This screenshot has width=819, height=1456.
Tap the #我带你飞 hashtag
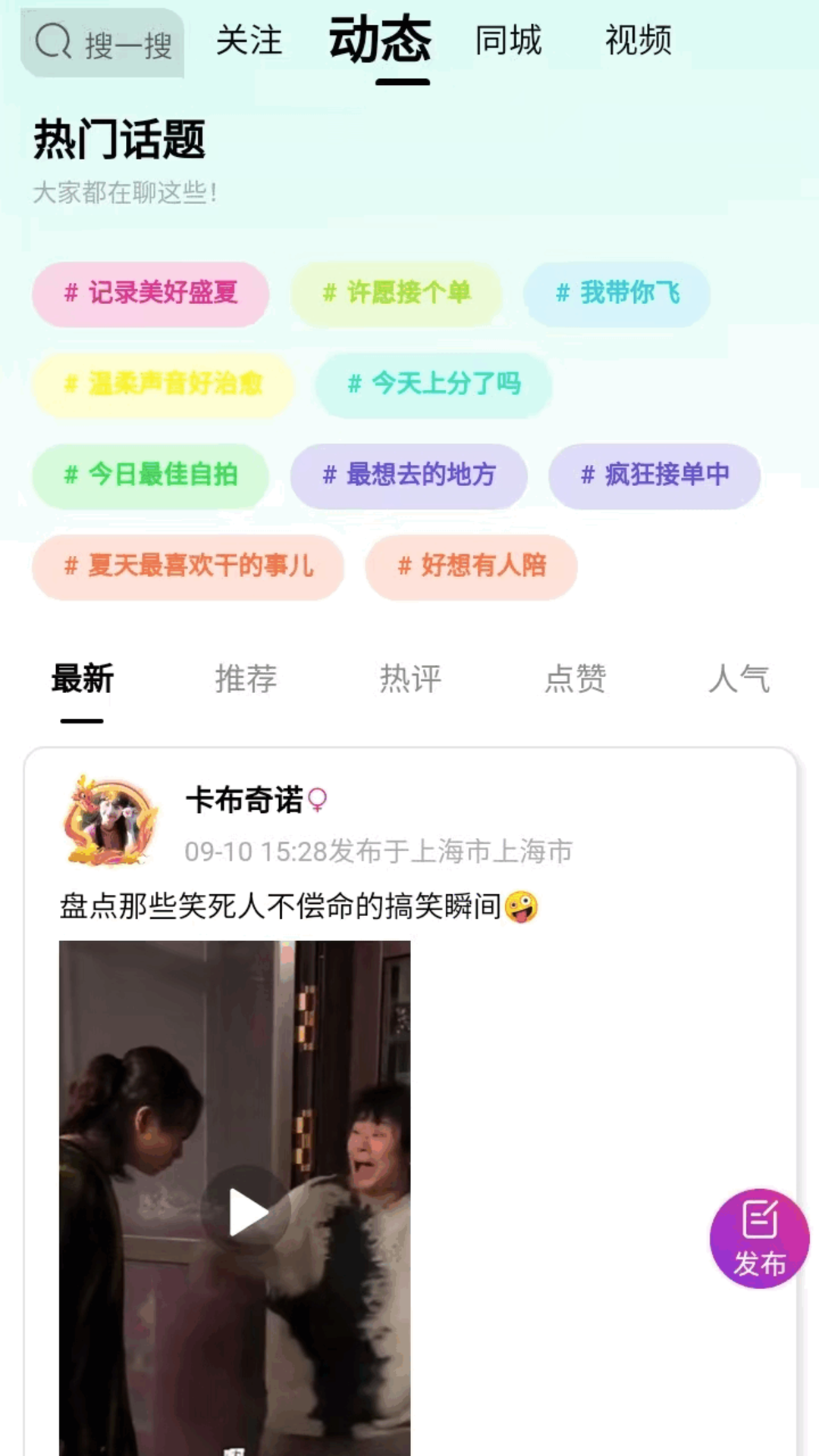tap(617, 295)
